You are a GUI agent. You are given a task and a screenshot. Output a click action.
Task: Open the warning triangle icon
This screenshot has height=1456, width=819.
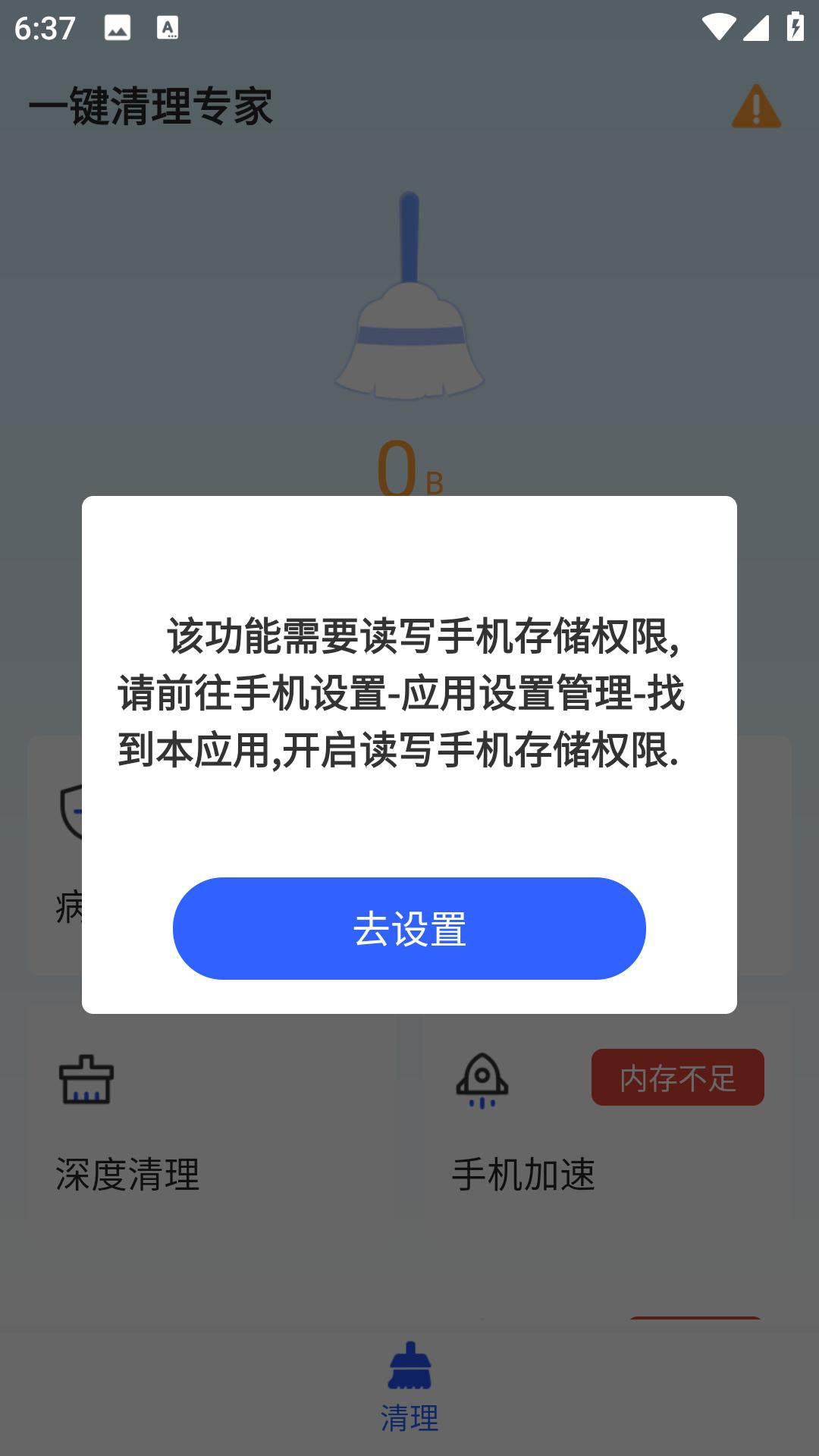pyautogui.click(x=755, y=107)
